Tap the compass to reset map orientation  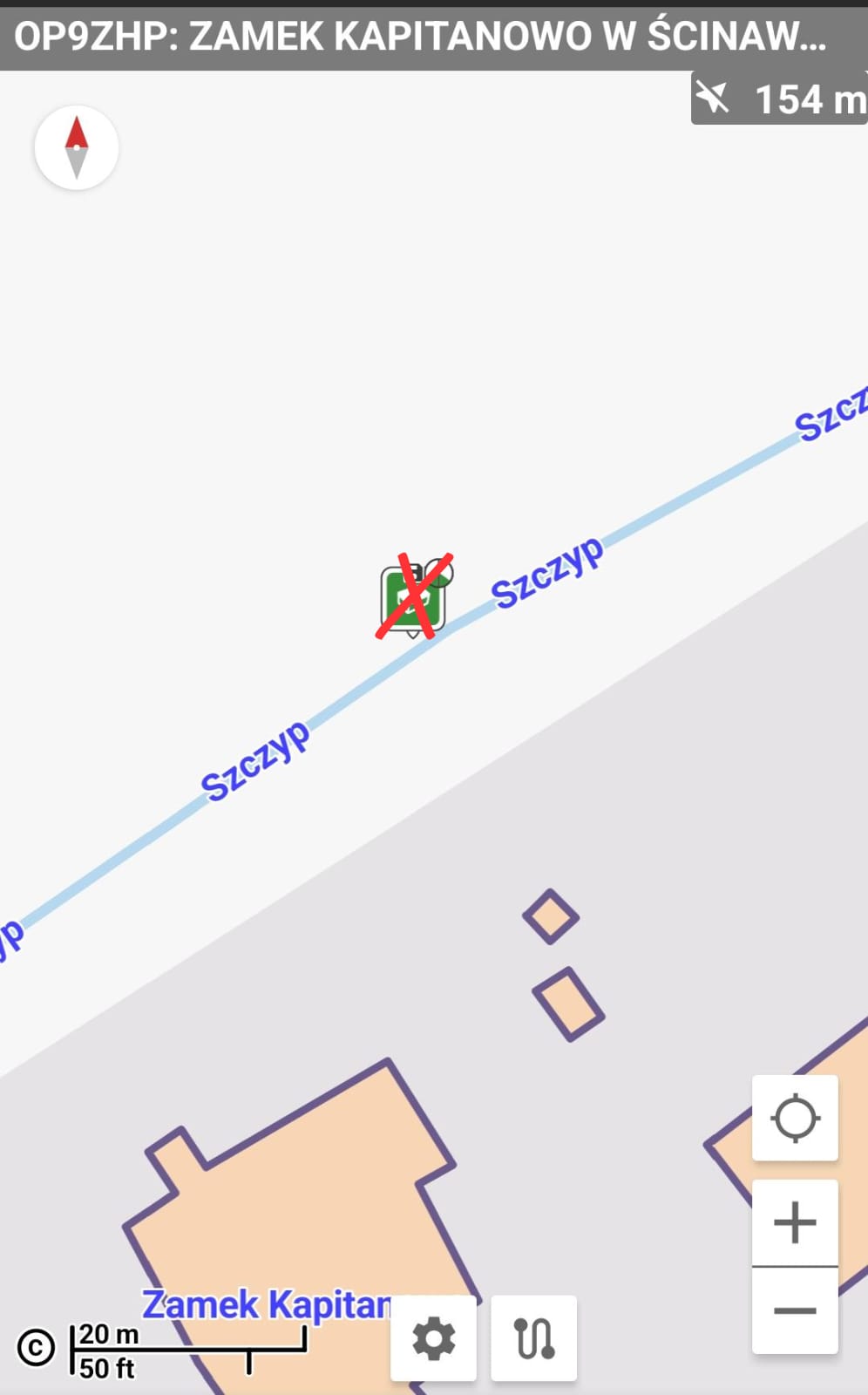point(77,148)
